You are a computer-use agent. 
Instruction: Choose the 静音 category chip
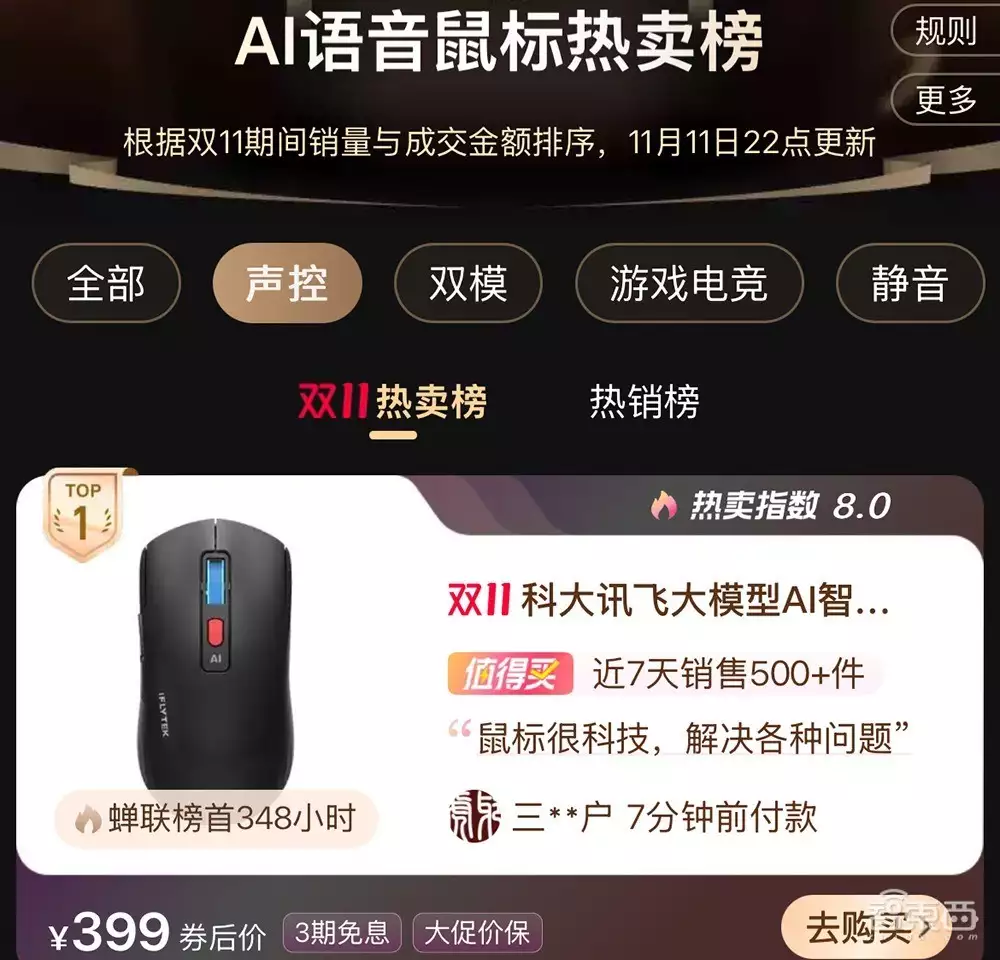pyautogui.click(x=909, y=283)
